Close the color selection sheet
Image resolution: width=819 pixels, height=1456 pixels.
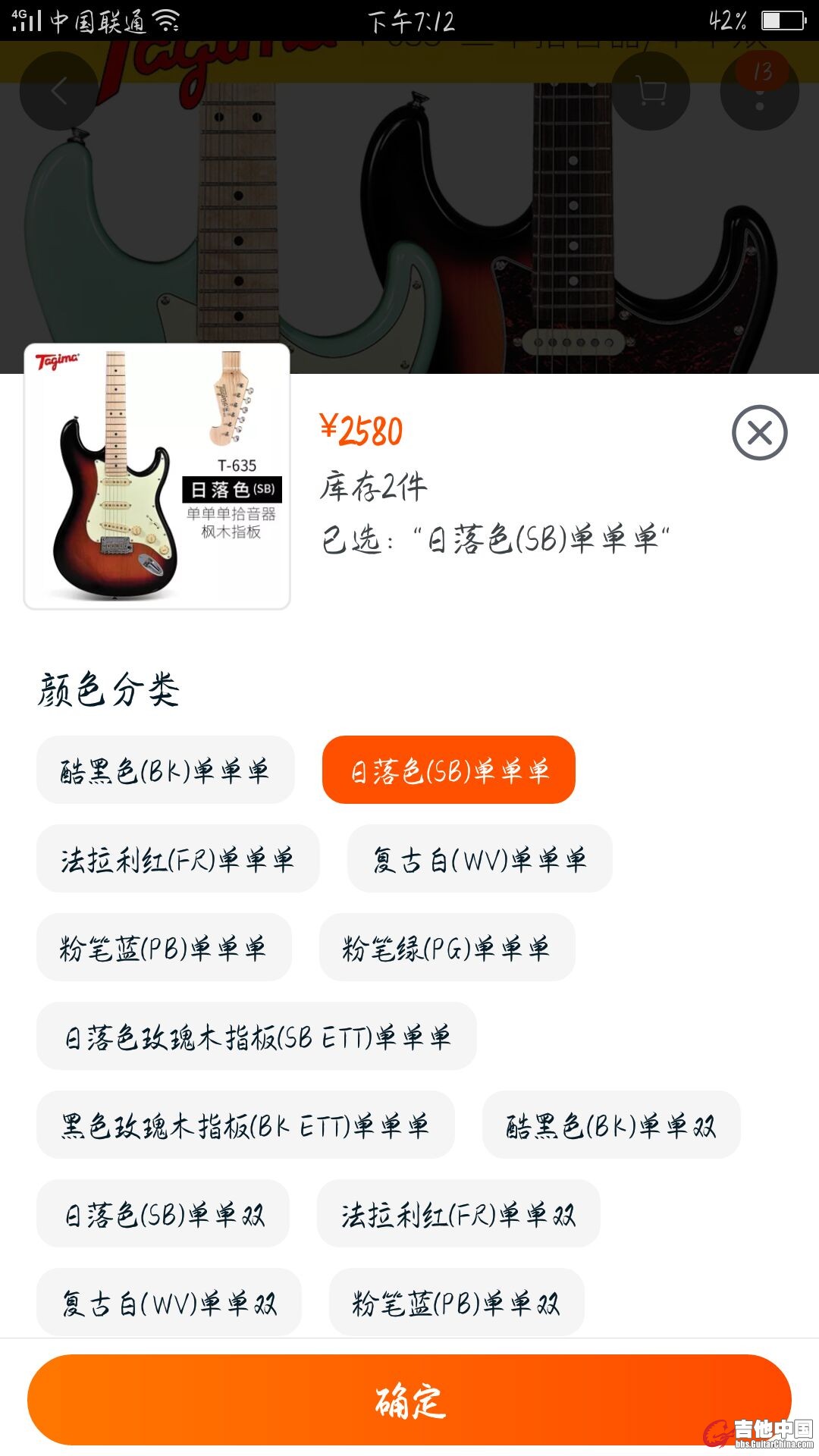pos(759,433)
